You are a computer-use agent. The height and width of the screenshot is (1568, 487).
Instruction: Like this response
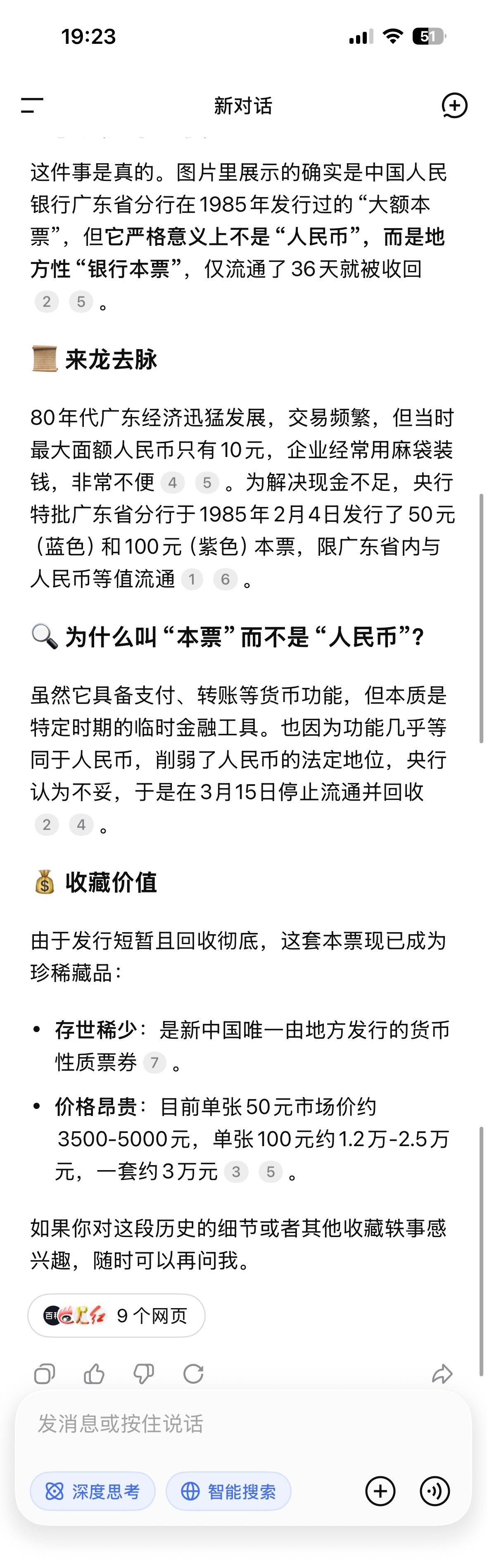(94, 1374)
